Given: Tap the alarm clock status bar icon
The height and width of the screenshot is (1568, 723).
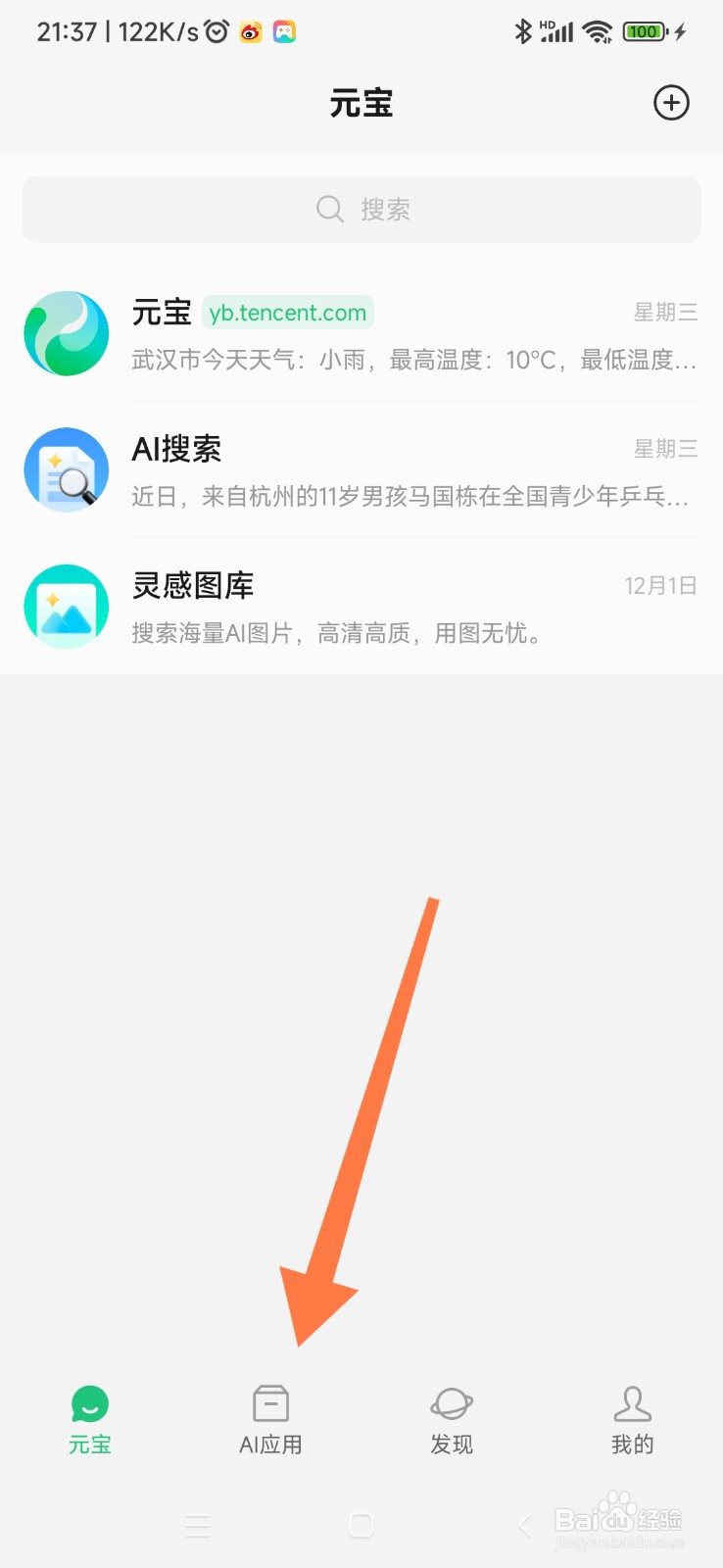Looking at the screenshot, I should coord(215,30).
